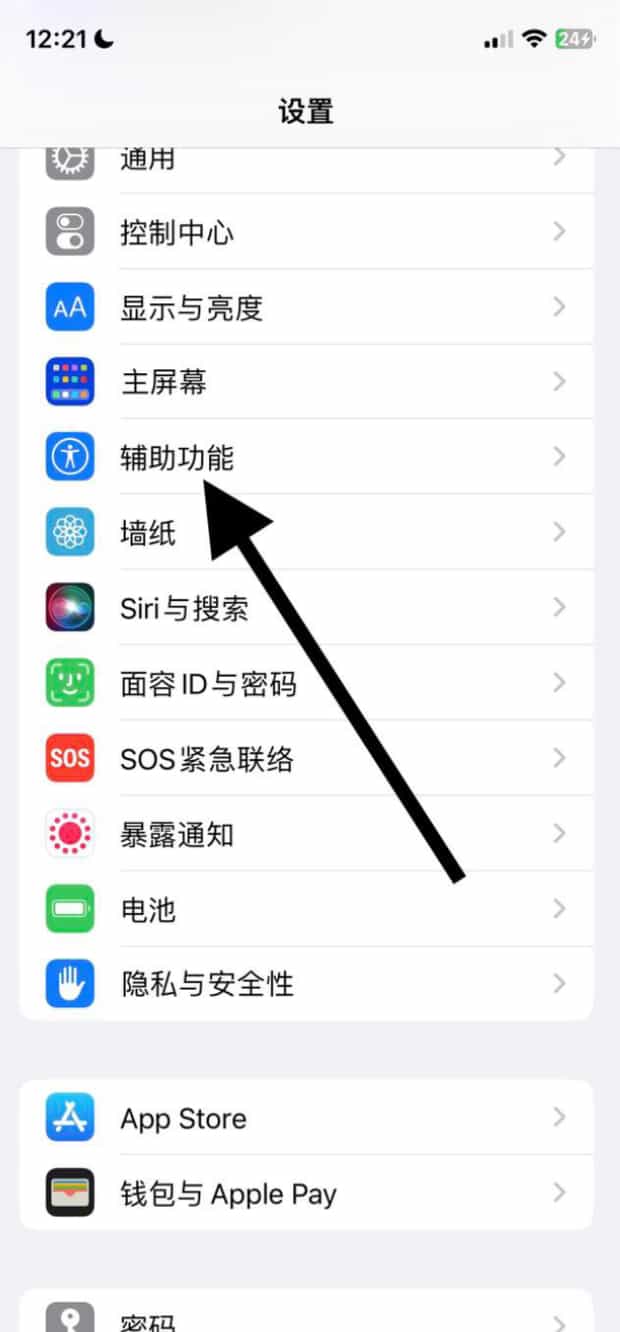
Task: Open 控制中心 settings
Action: pyautogui.click(x=300, y=233)
